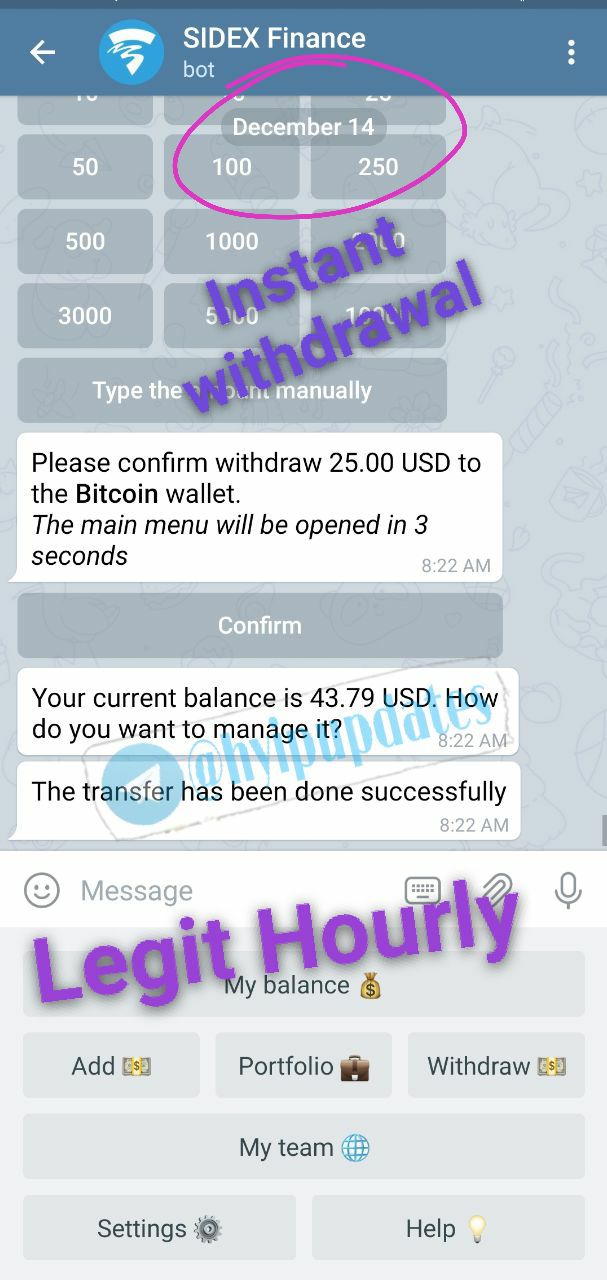Confirm the 25.00 USD withdrawal

(x=260, y=625)
